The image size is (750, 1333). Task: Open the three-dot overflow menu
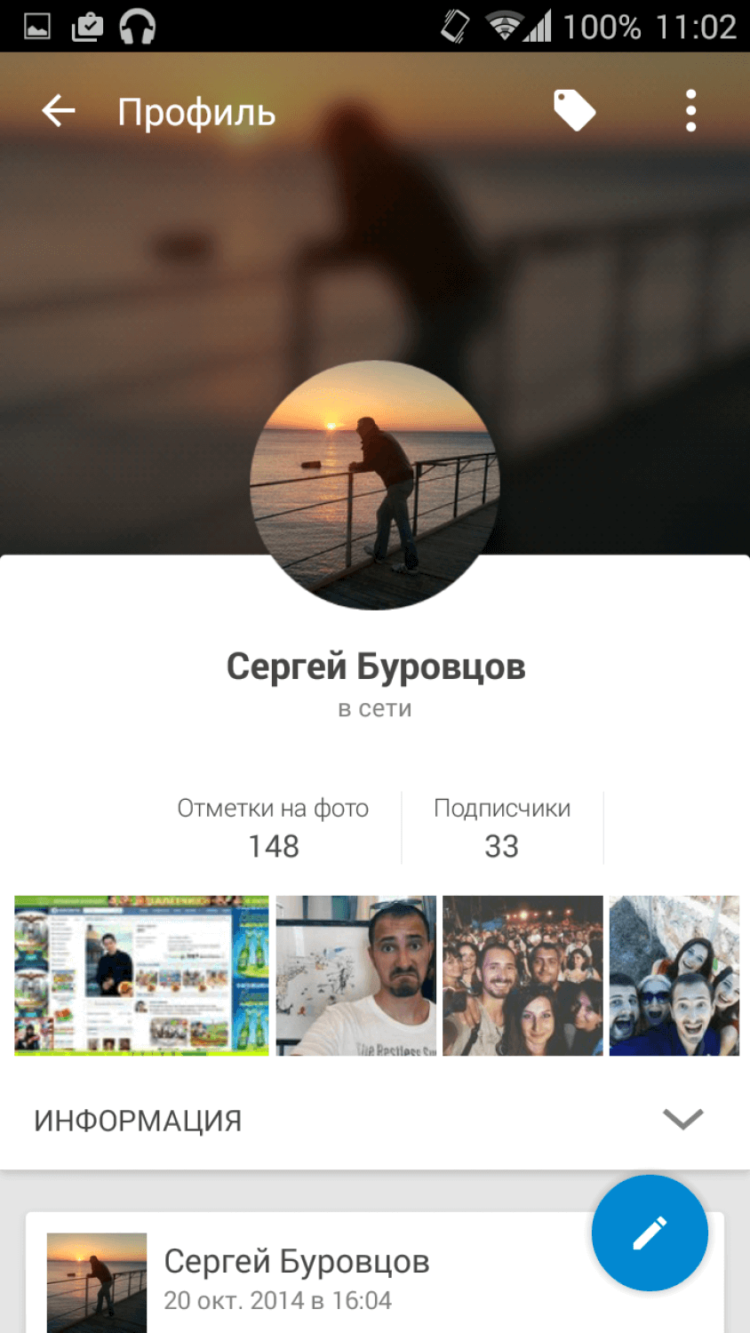click(691, 111)
